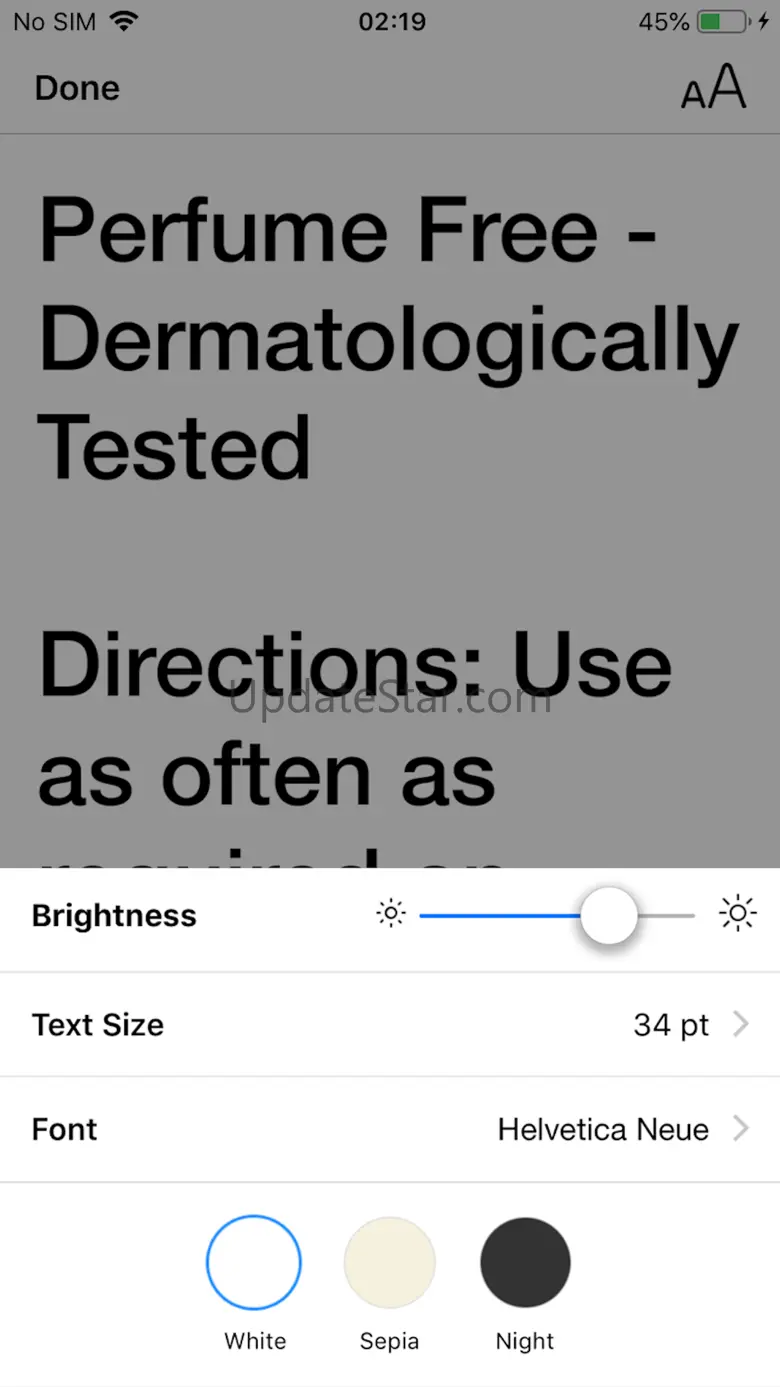Switch to the Sepia theme
This screenshot has width=780, height=1387.
(x=390, y=1262)
